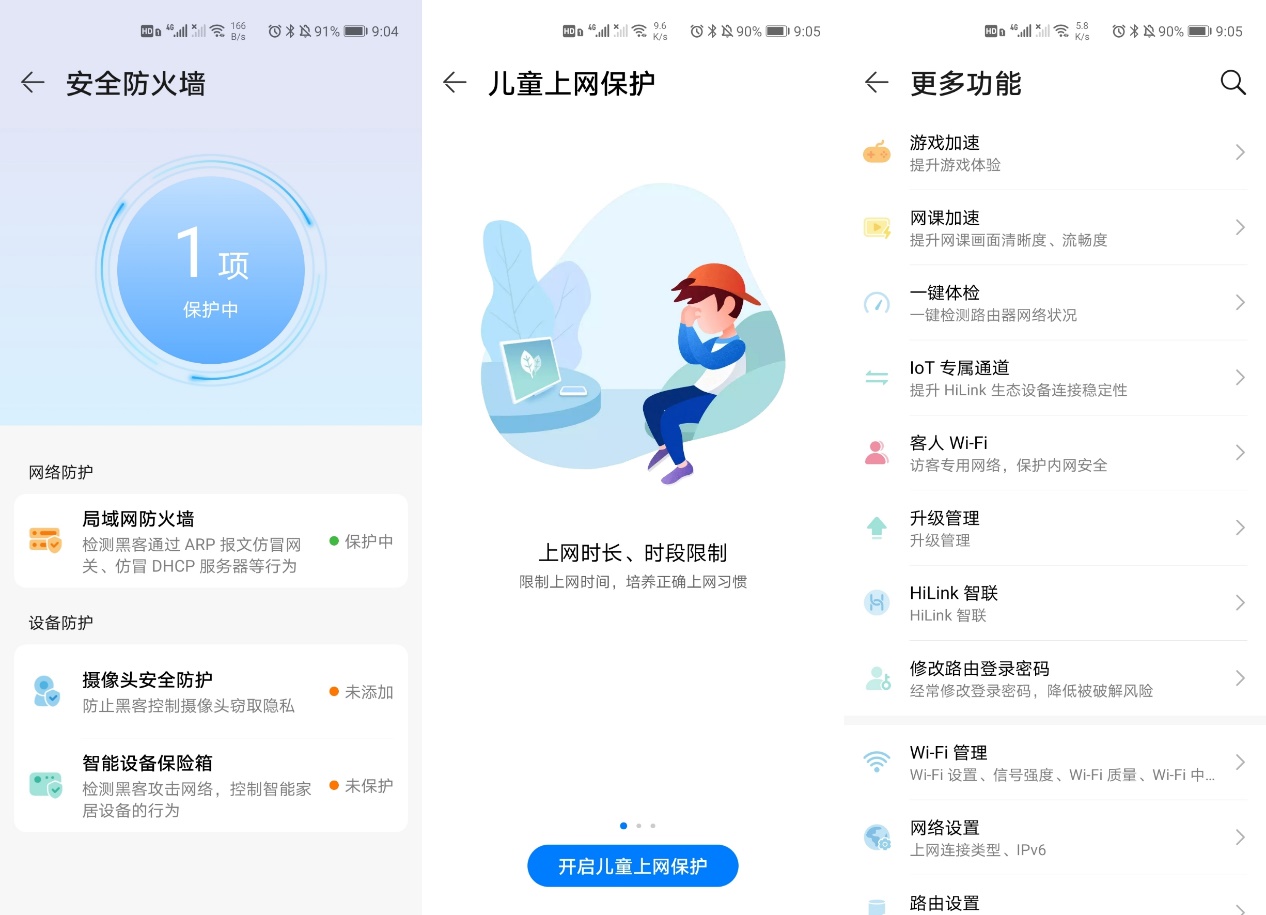Open 路由设置 row

coord(1054,904)
